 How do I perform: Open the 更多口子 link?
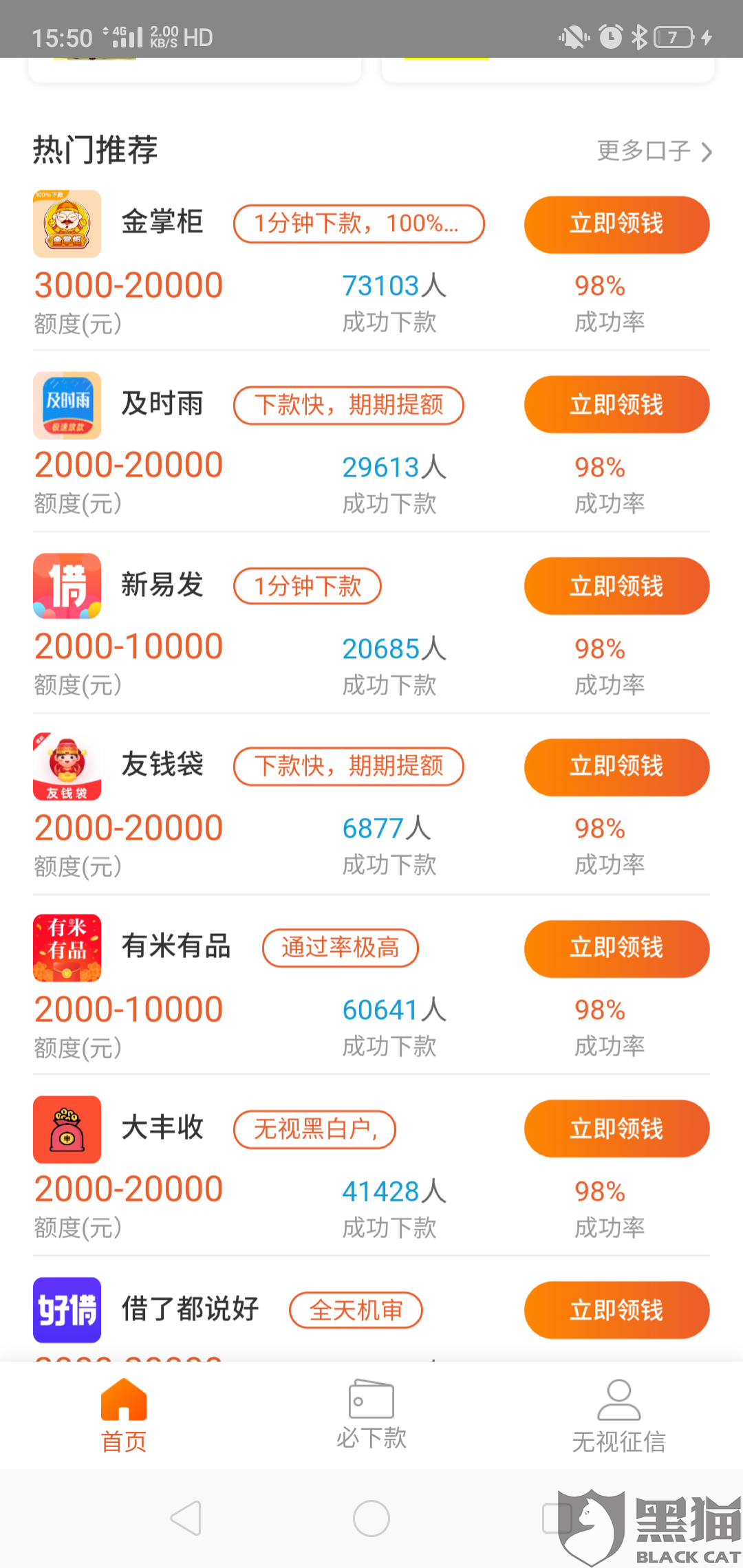[652, 151]
